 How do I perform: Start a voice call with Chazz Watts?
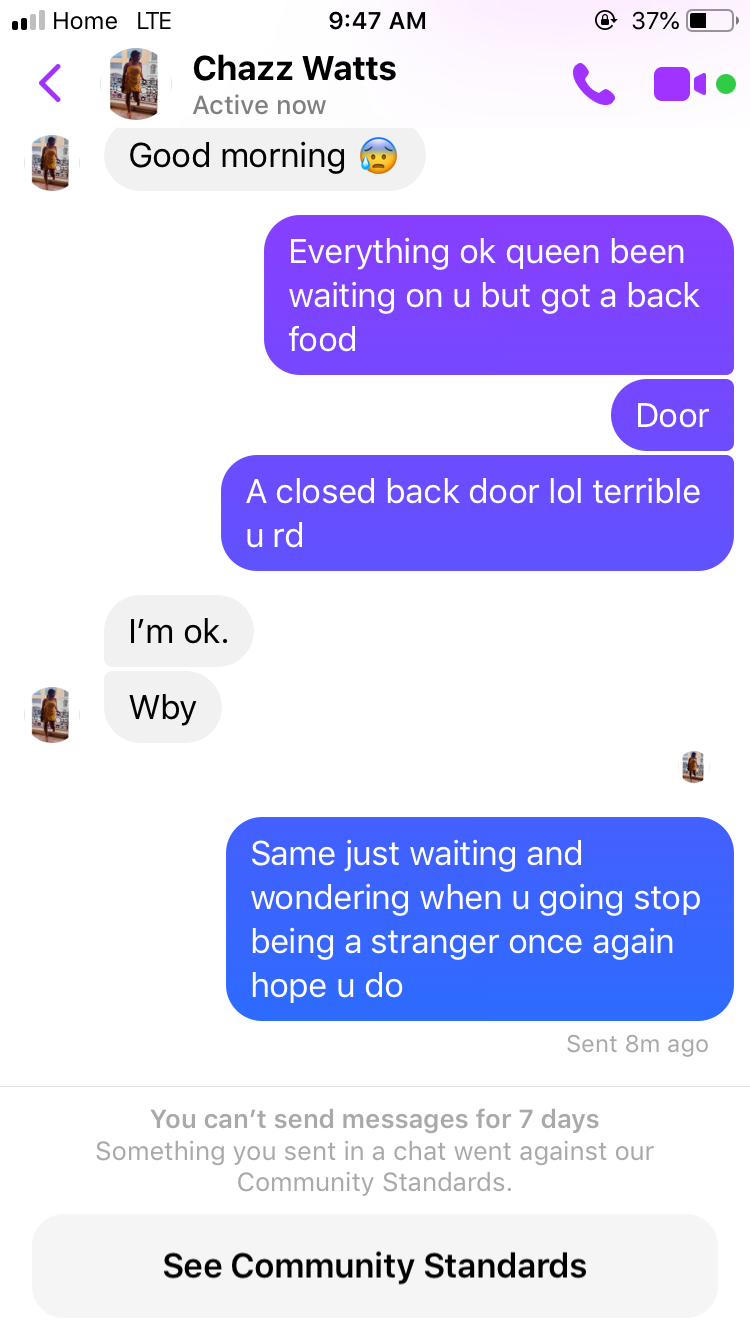pyautogui.click(x=593, y=84)
